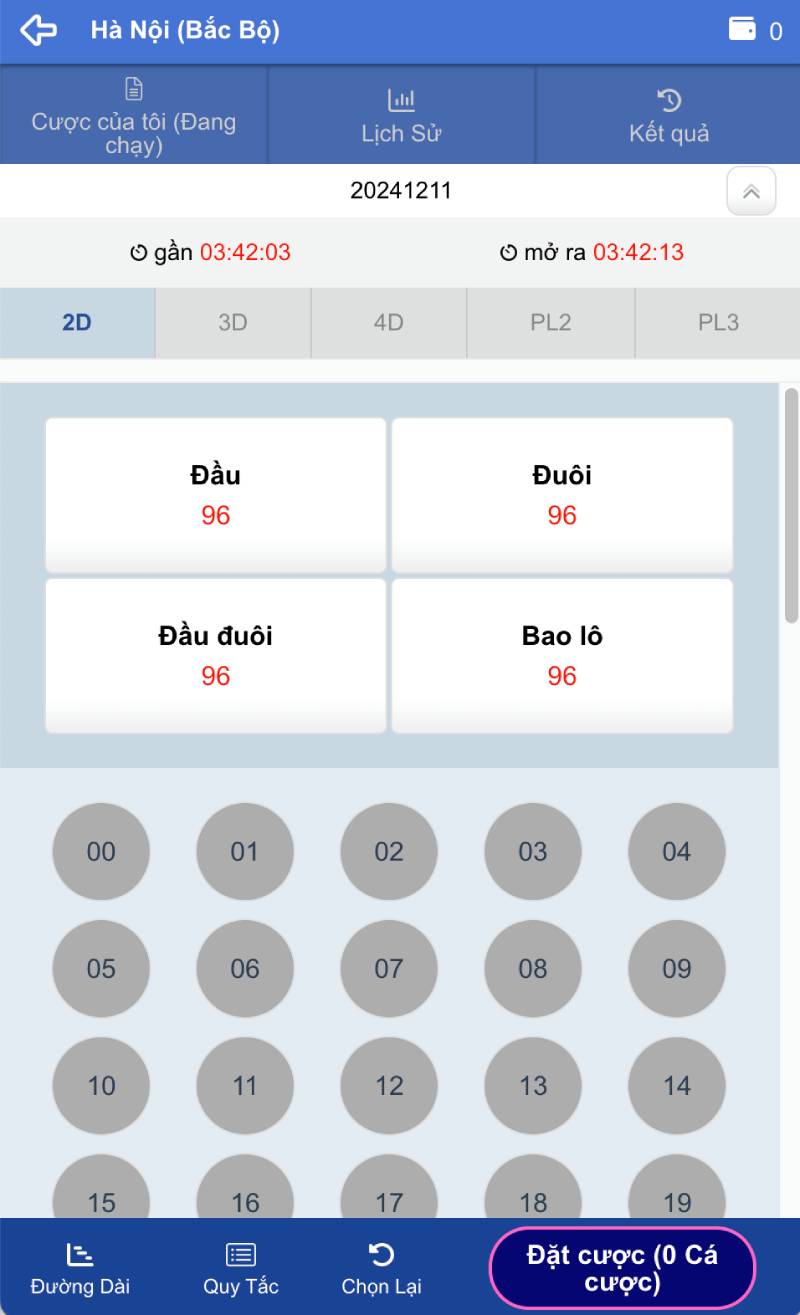Click the draw number 20241211
800x1315 pixels.
pos(400,190)
